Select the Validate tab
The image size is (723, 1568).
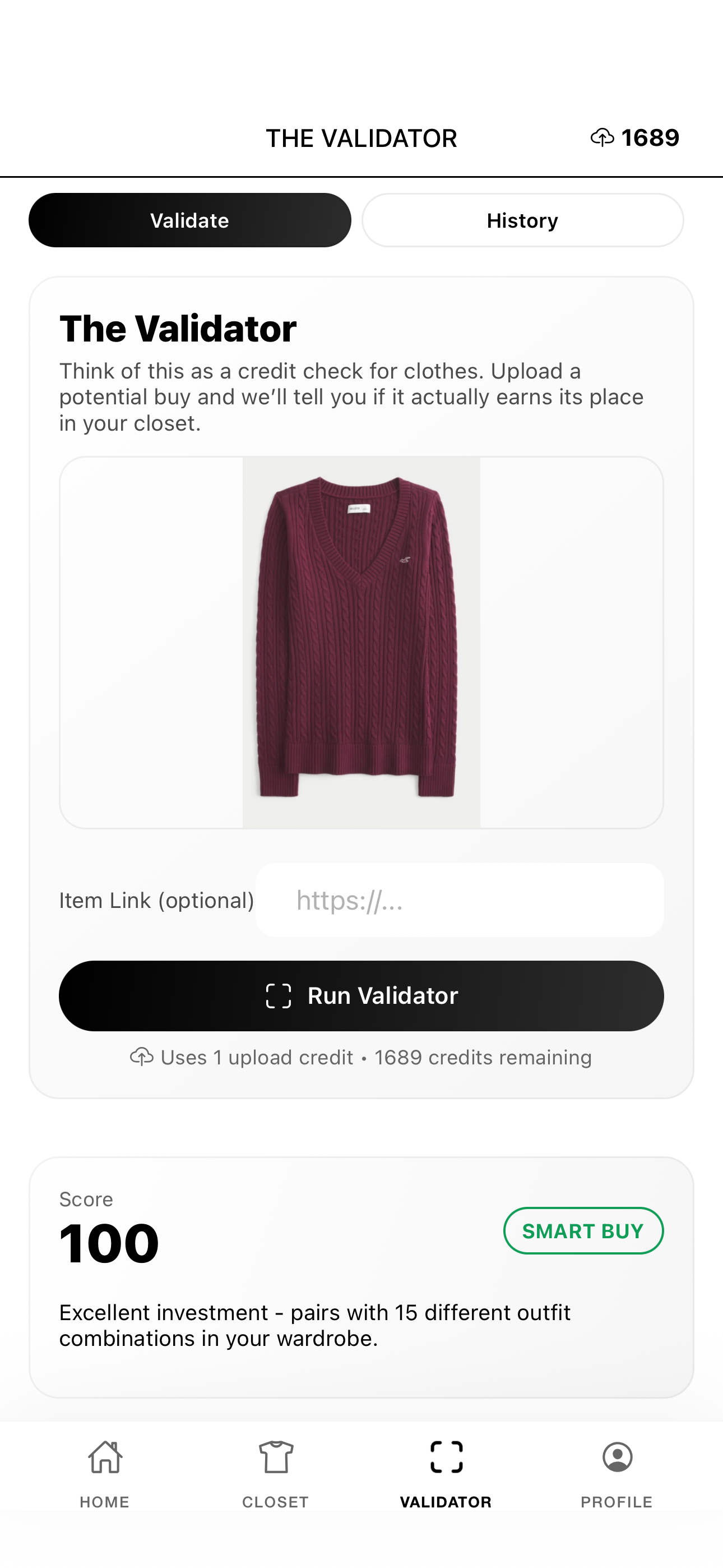click(190, 220)
